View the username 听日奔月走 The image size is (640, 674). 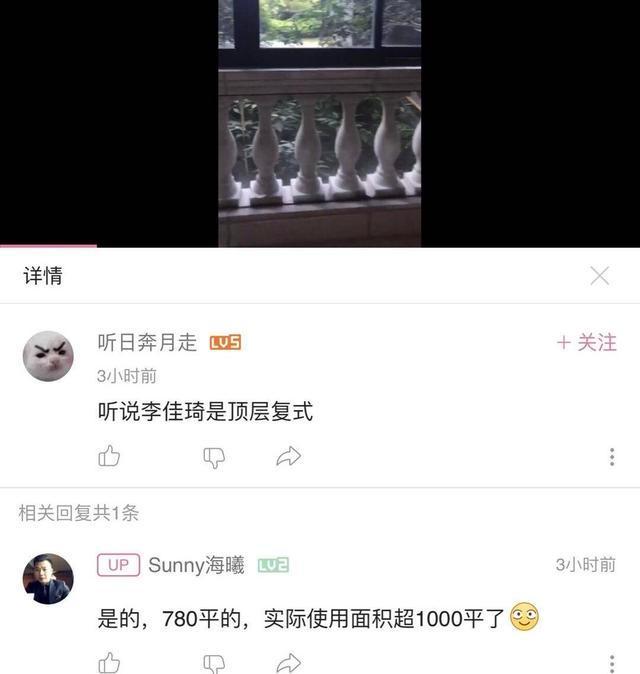147,343
